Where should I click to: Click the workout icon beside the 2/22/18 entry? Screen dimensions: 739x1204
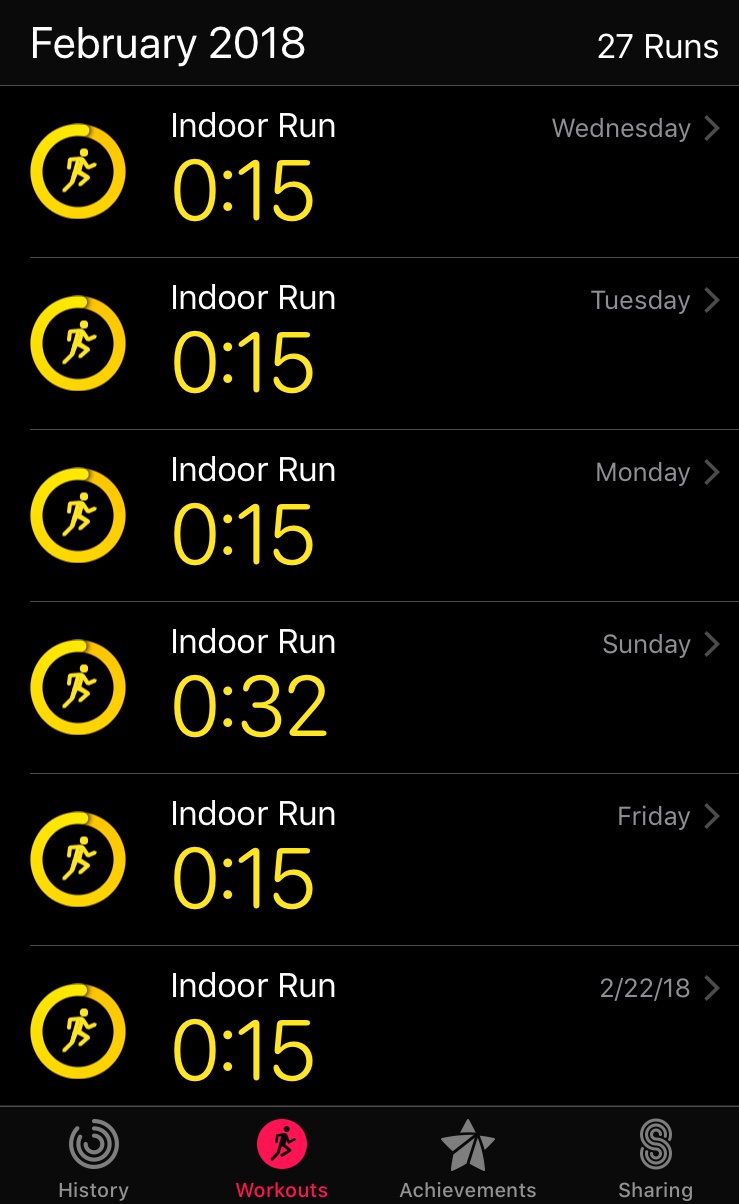coord(77,1031)
